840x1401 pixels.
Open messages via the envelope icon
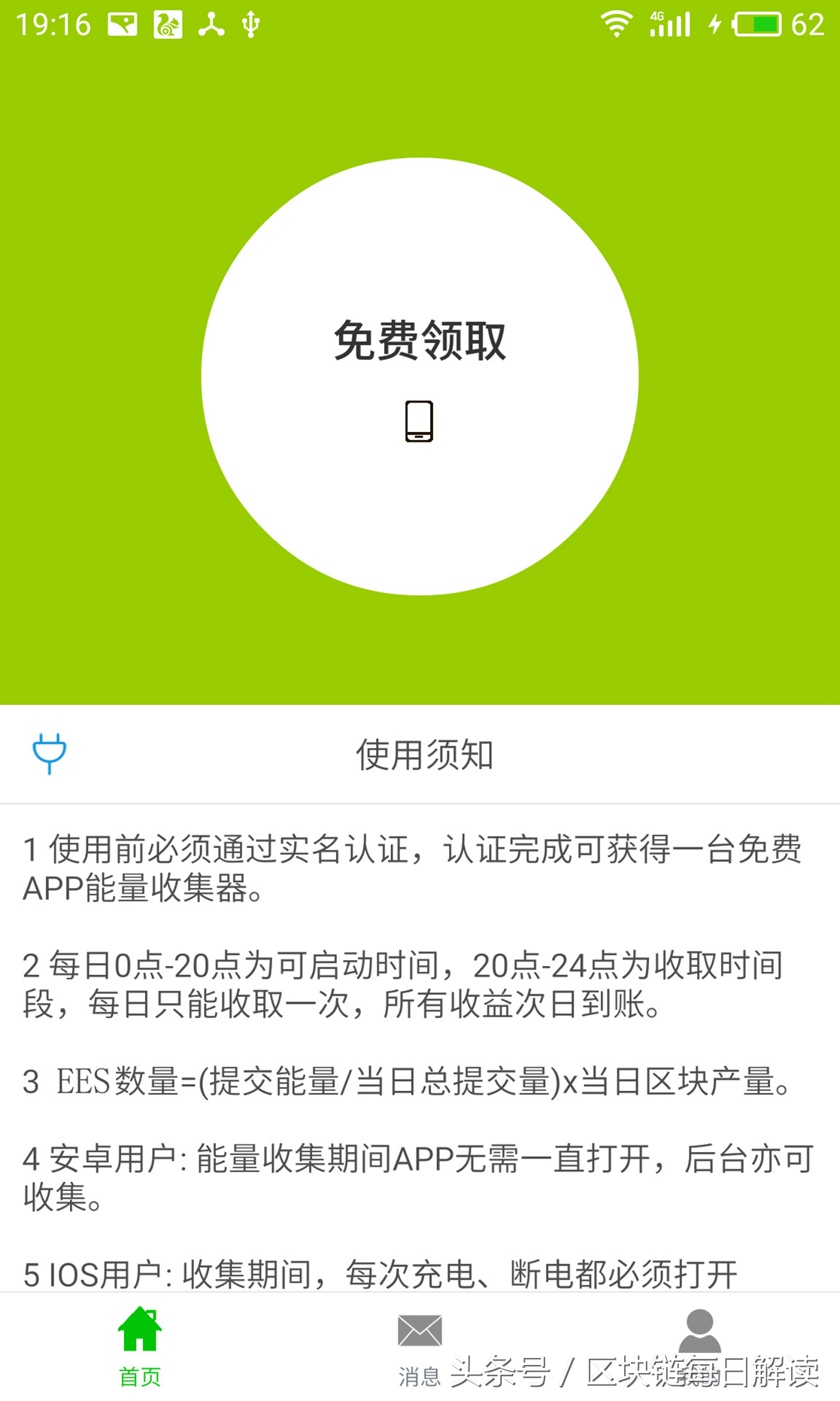[x=420, y=1330]
